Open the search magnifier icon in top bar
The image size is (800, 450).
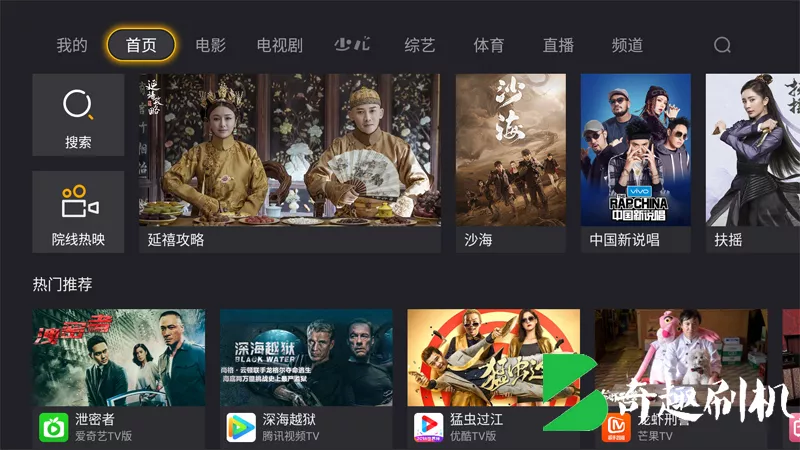tap(722, 45)
